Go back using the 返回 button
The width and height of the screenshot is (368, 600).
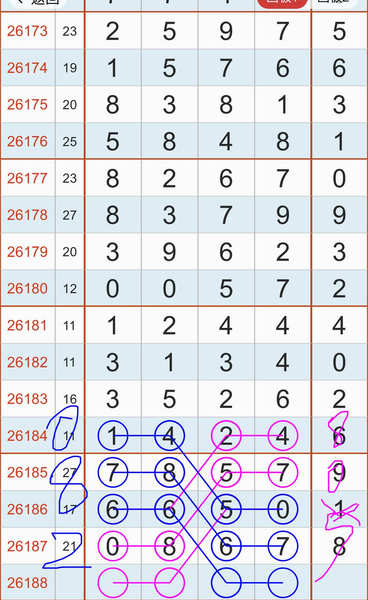[37, 2]
